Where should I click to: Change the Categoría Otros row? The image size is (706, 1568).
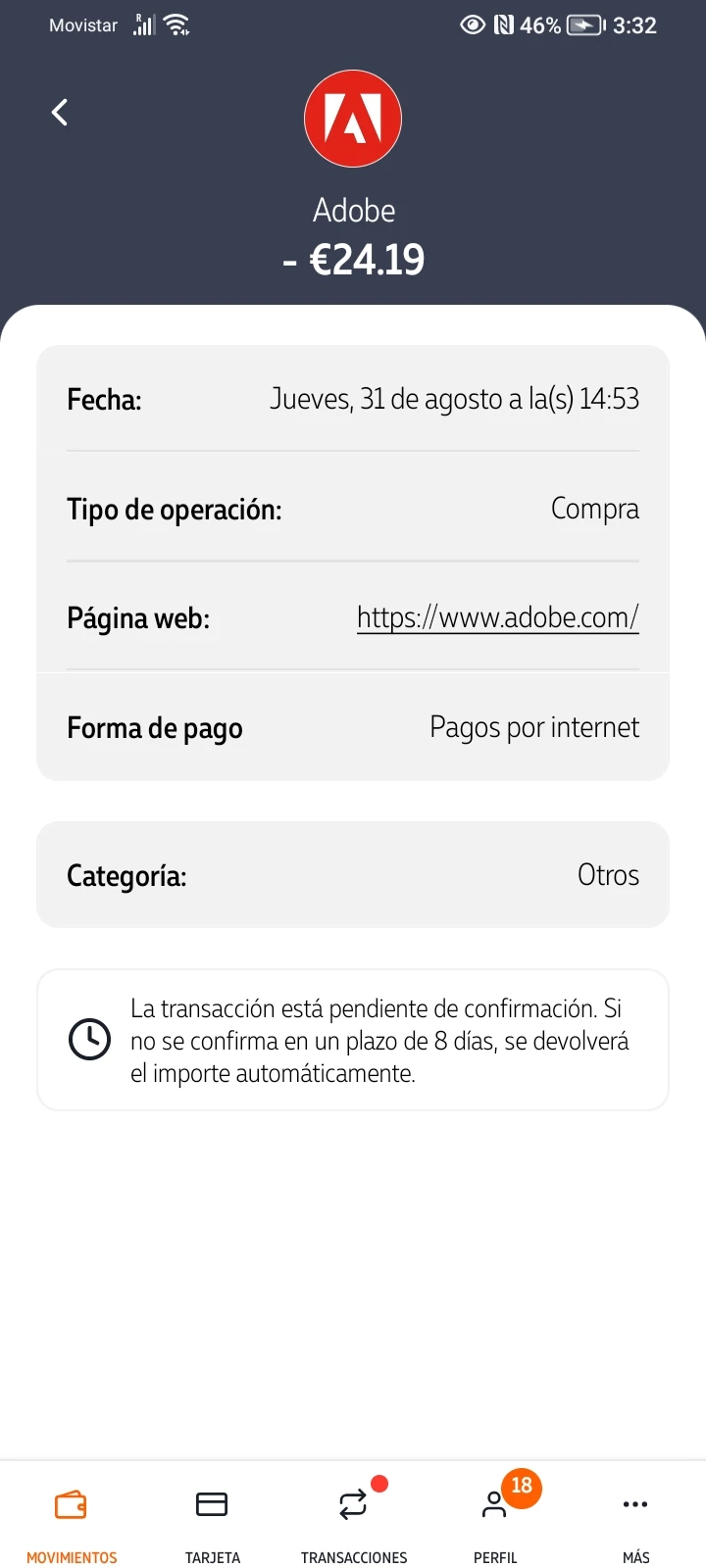[353, 874]
